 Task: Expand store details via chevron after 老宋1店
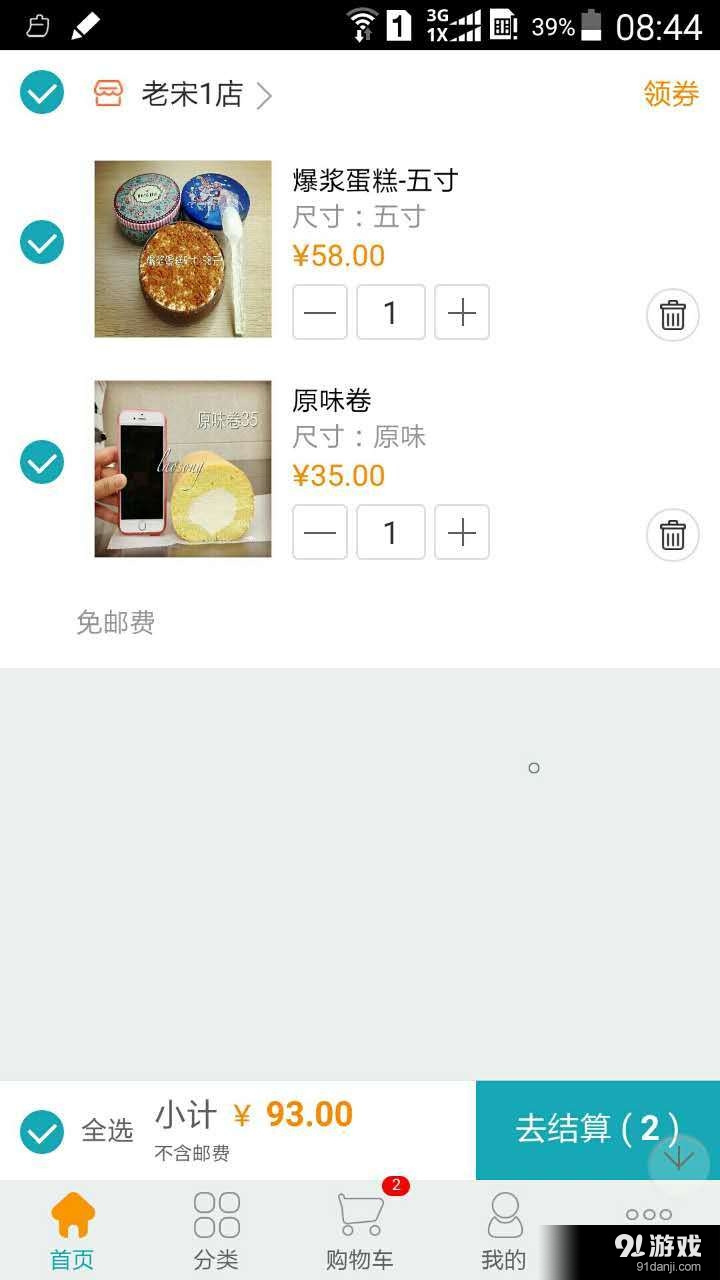263,95
